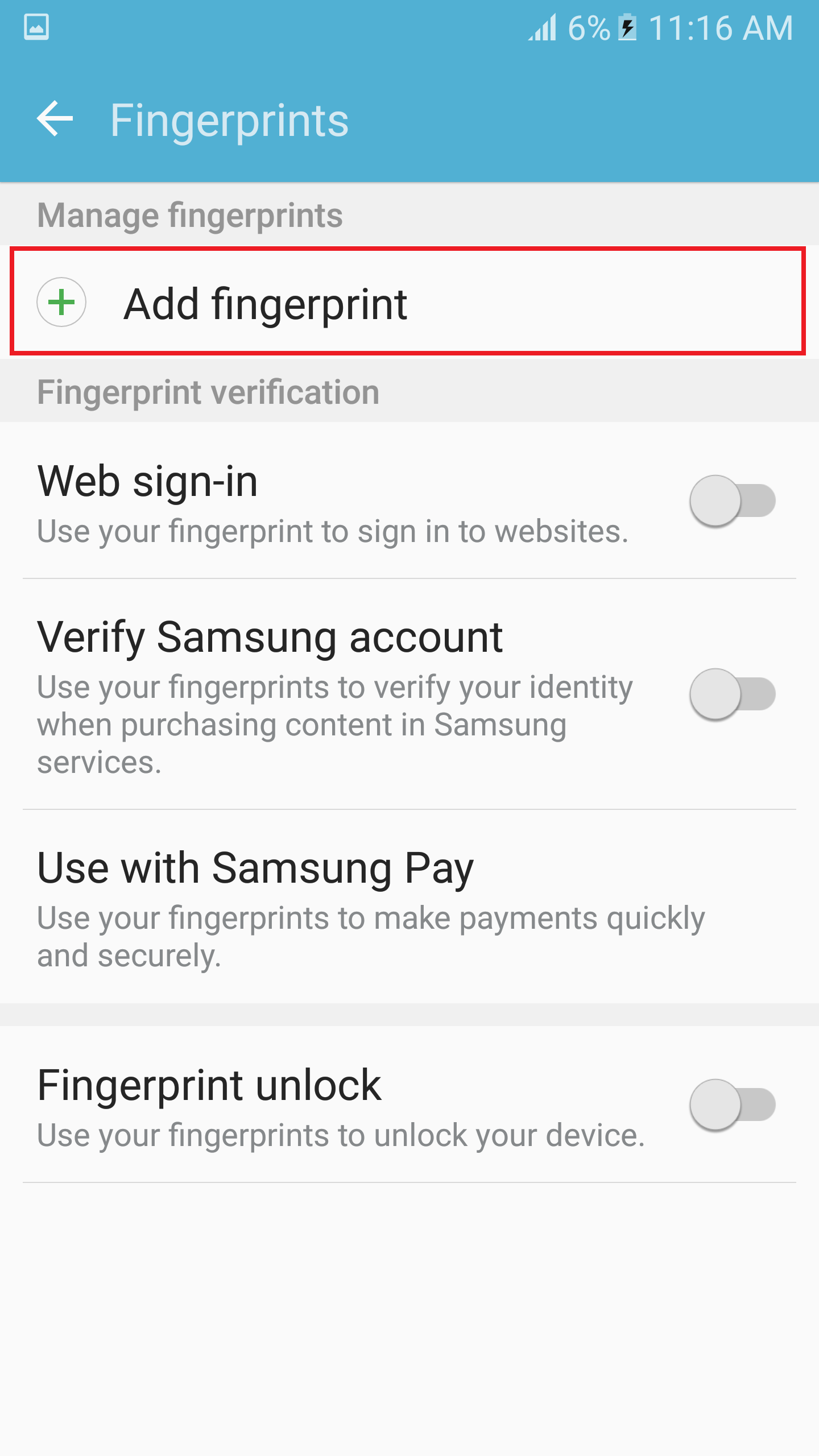Go back from the Fingerprints screen
Viewport: 819px width, 1456px height.
(x=55, y=119)
